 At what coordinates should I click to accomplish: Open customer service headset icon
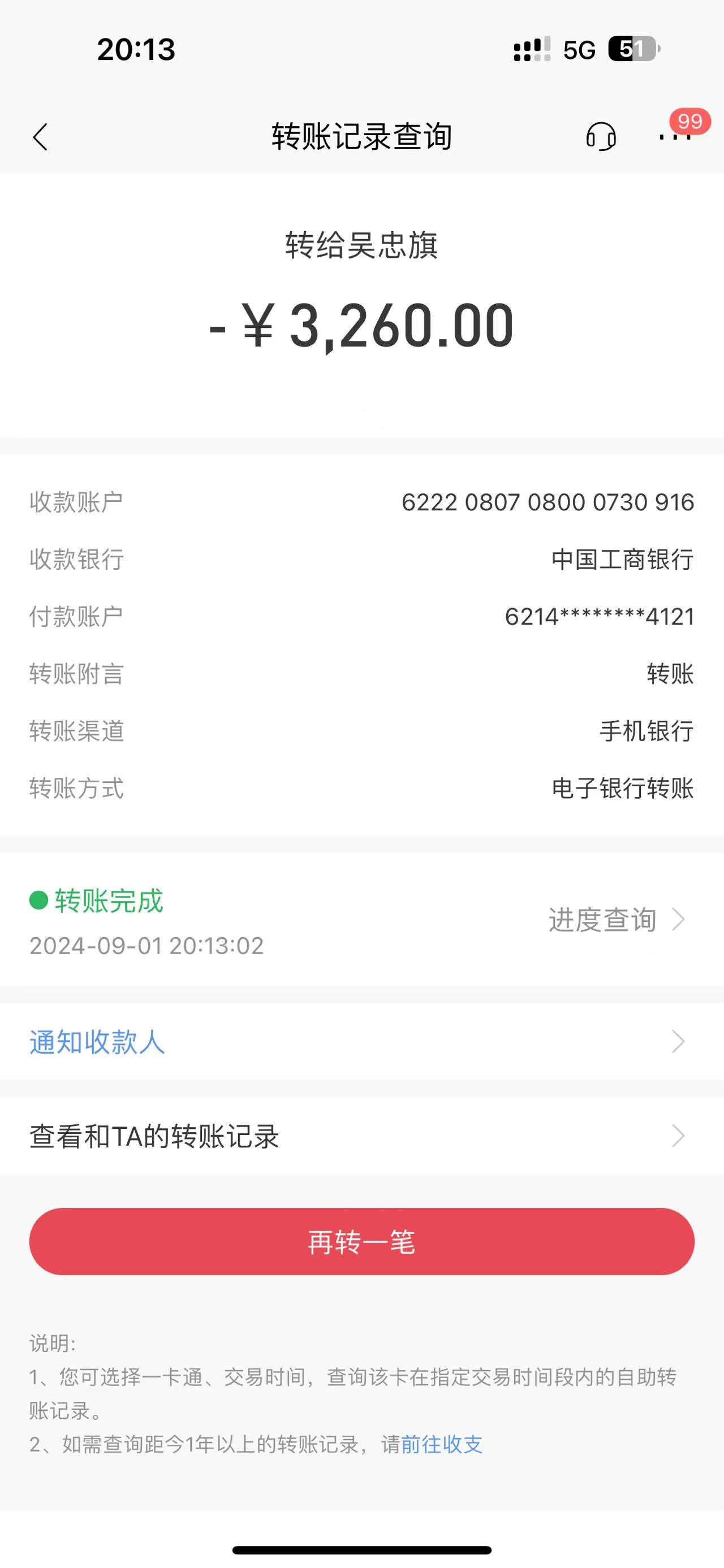pos(601,136)
